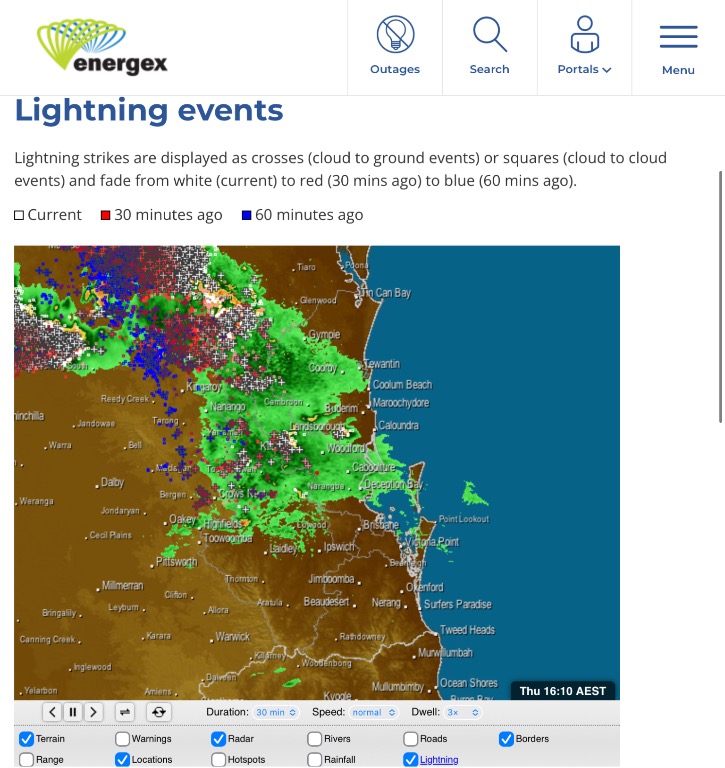This screenshot has width=725, height=768.
Task: Open site Search
Action: [489, 47]
